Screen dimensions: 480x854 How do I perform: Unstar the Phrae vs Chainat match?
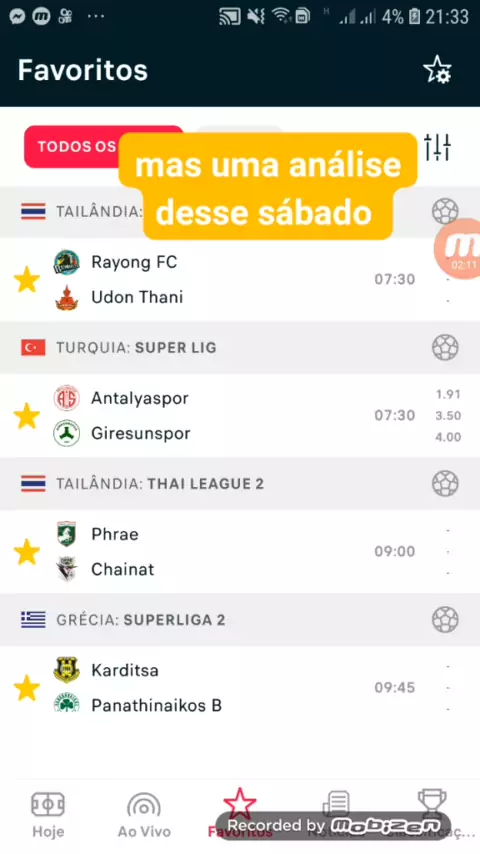click(27, 552)
